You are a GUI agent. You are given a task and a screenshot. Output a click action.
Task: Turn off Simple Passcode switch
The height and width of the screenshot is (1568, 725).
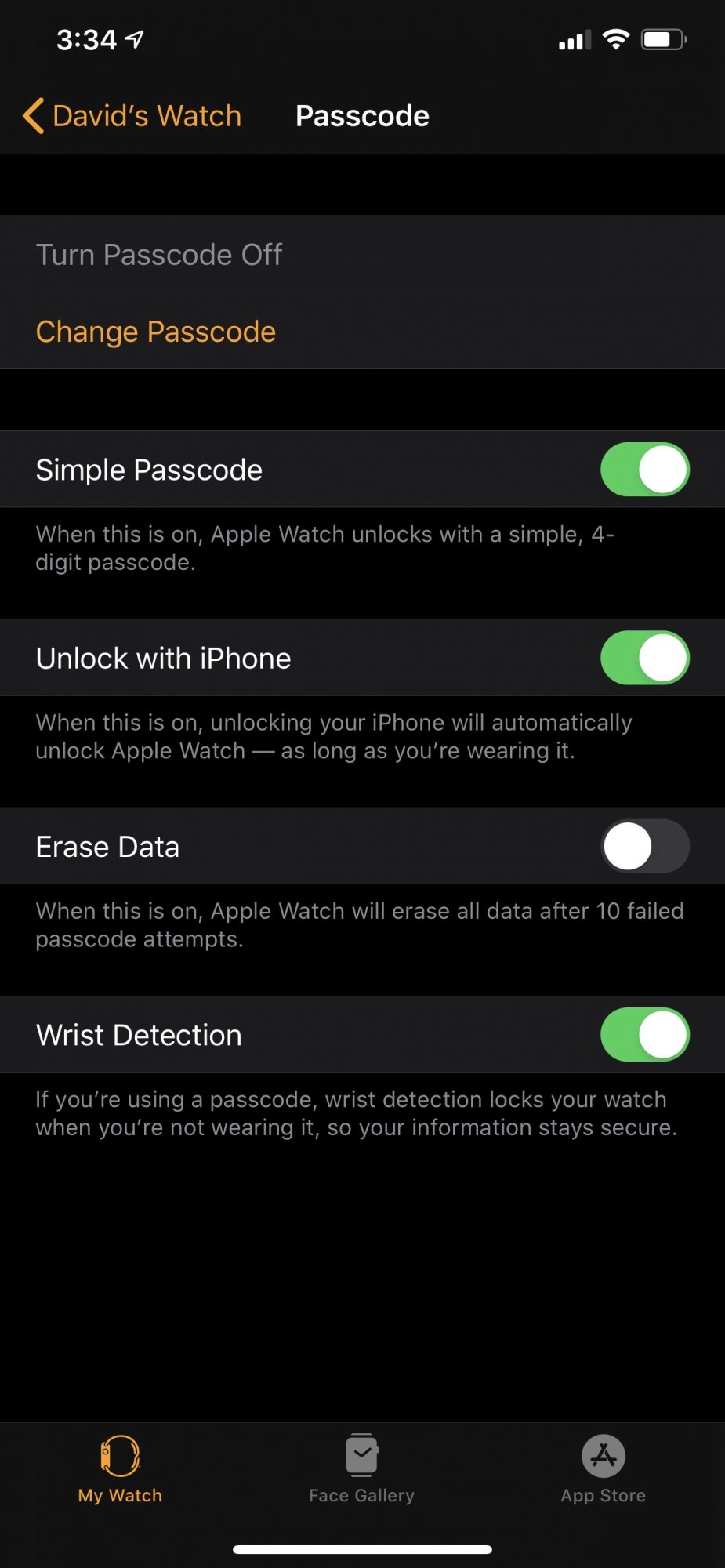[644, 470]
